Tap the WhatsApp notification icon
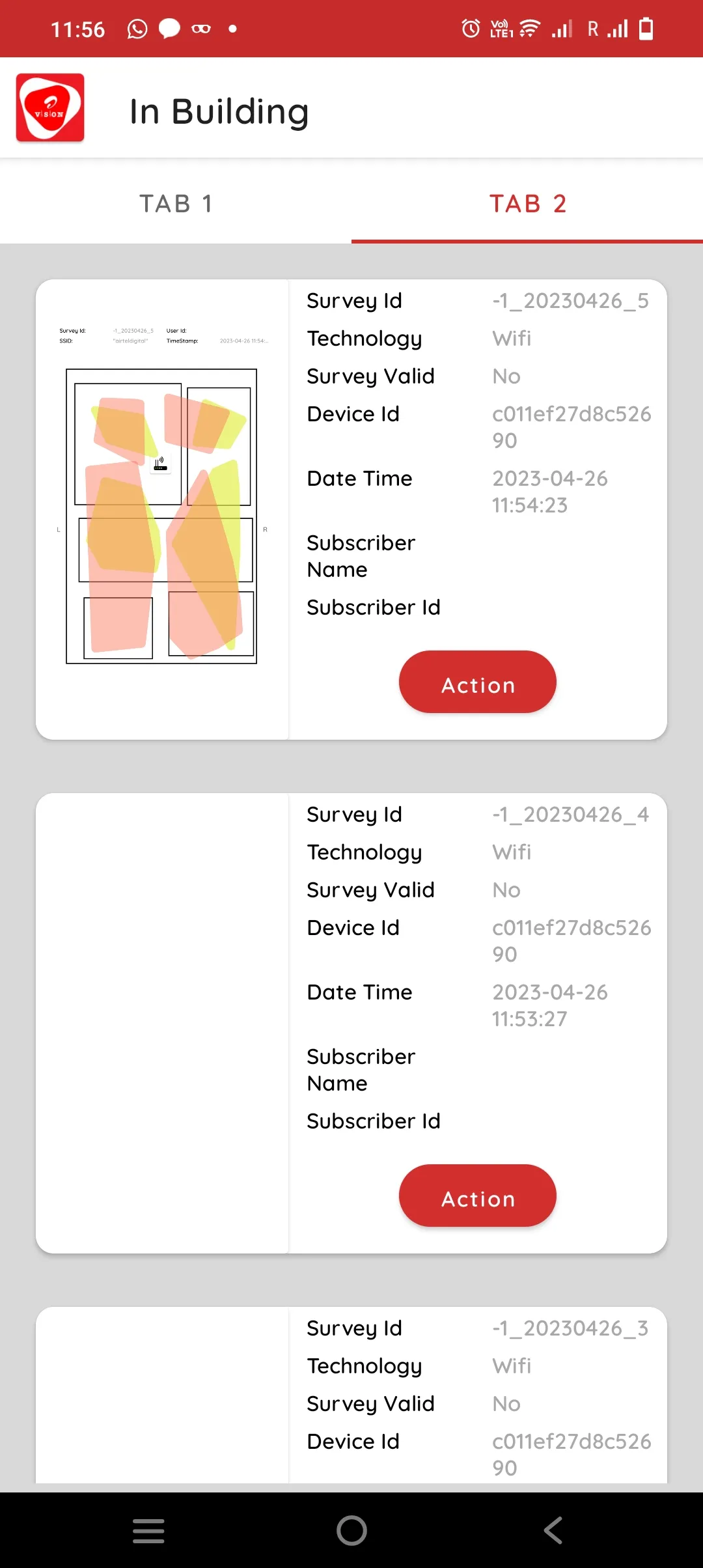 pyautogui.click(x=137, y=28)
